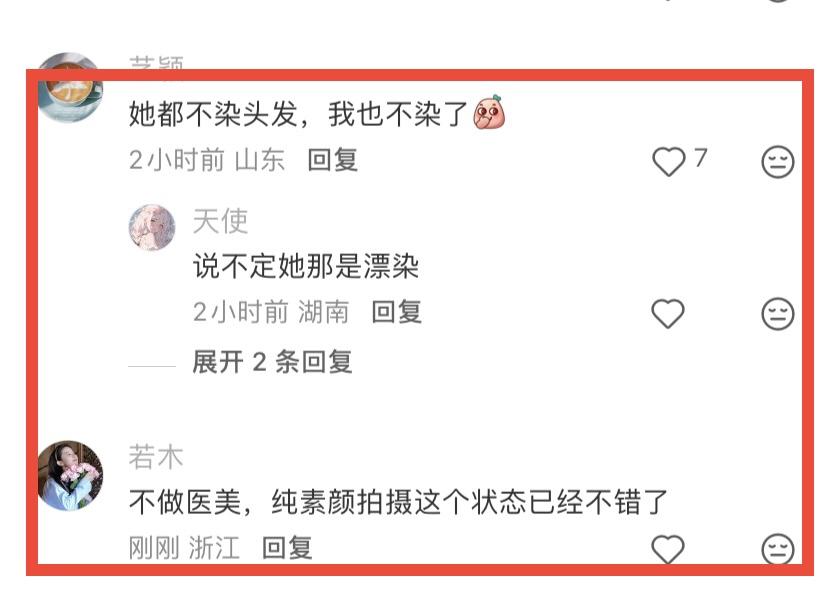Like 若木's comment about 纯素颜
Screen dimensions: 828x614
click(668, 548)
